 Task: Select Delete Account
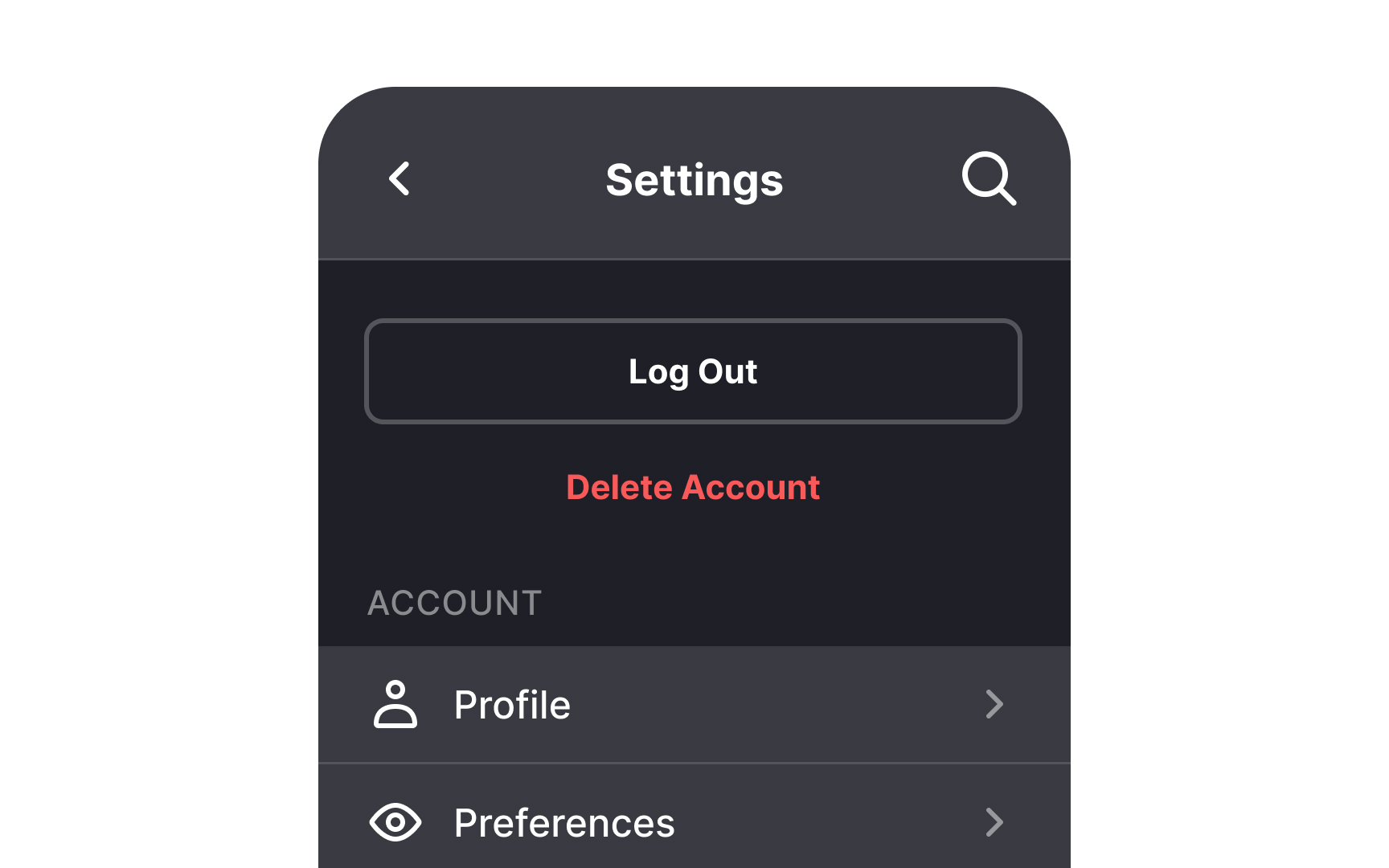693,488
